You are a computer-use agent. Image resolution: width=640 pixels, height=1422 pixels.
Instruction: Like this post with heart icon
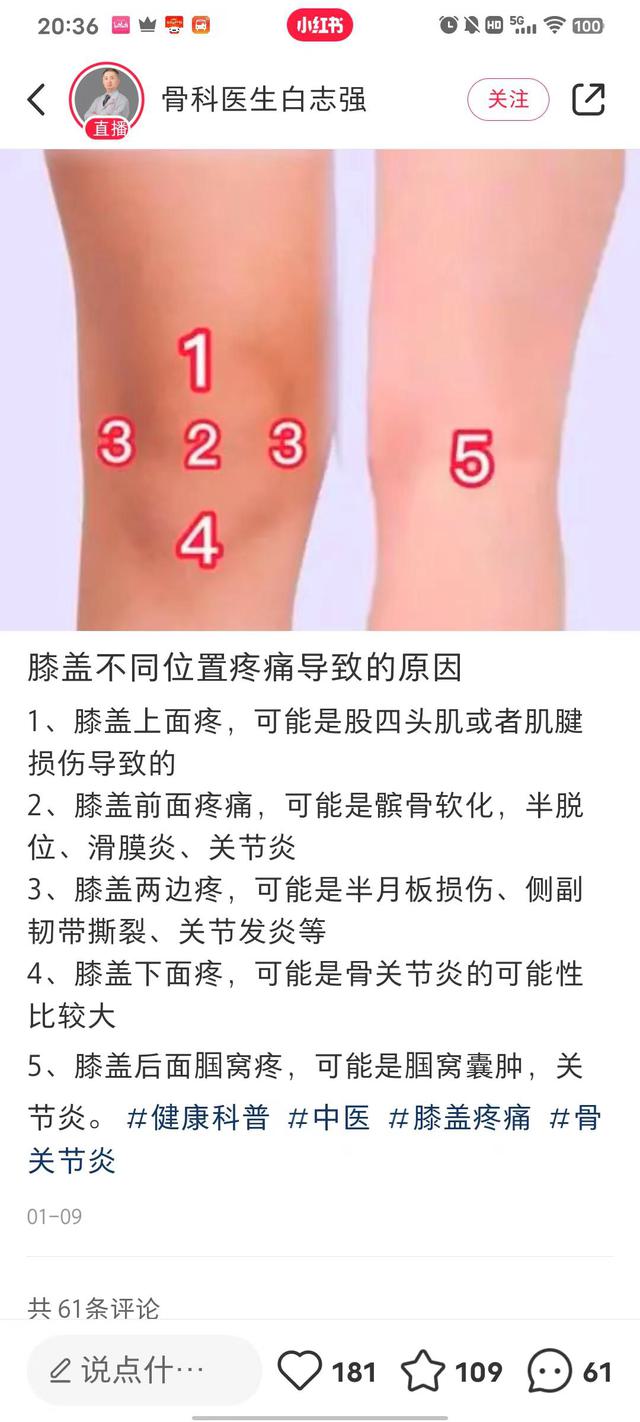click(300, 1371)
